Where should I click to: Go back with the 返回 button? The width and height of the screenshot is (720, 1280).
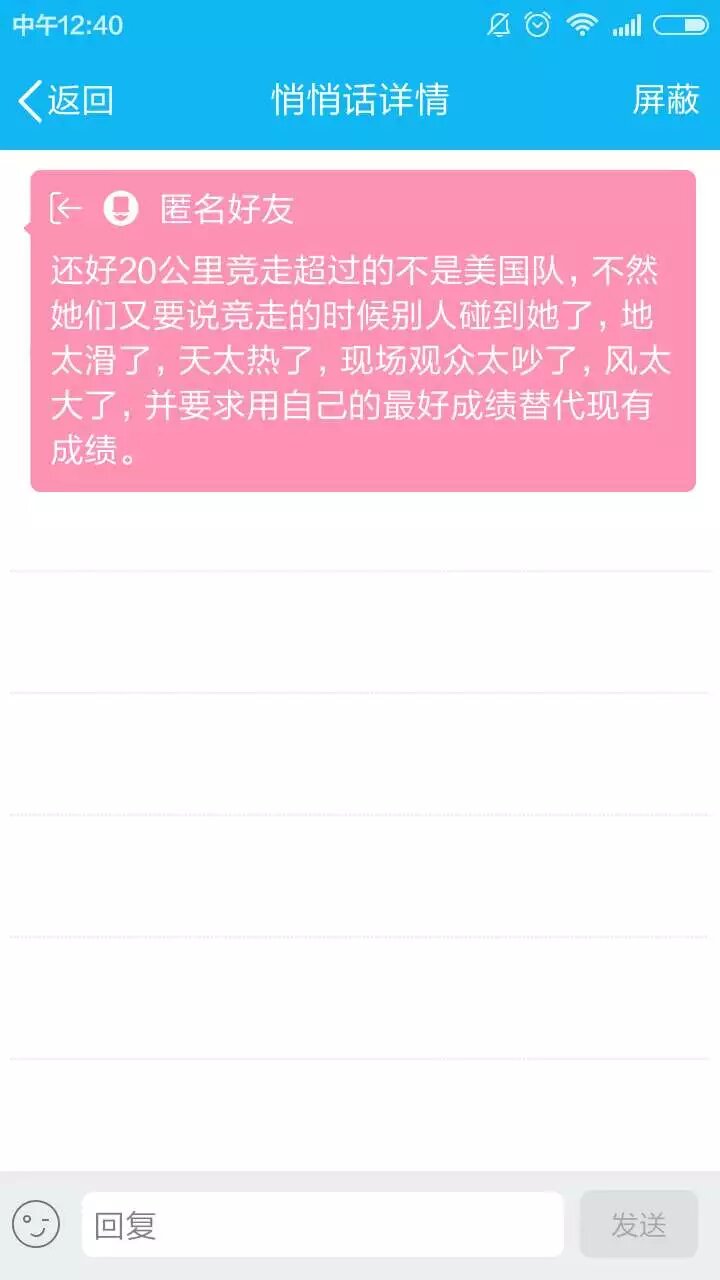[65, 101]
